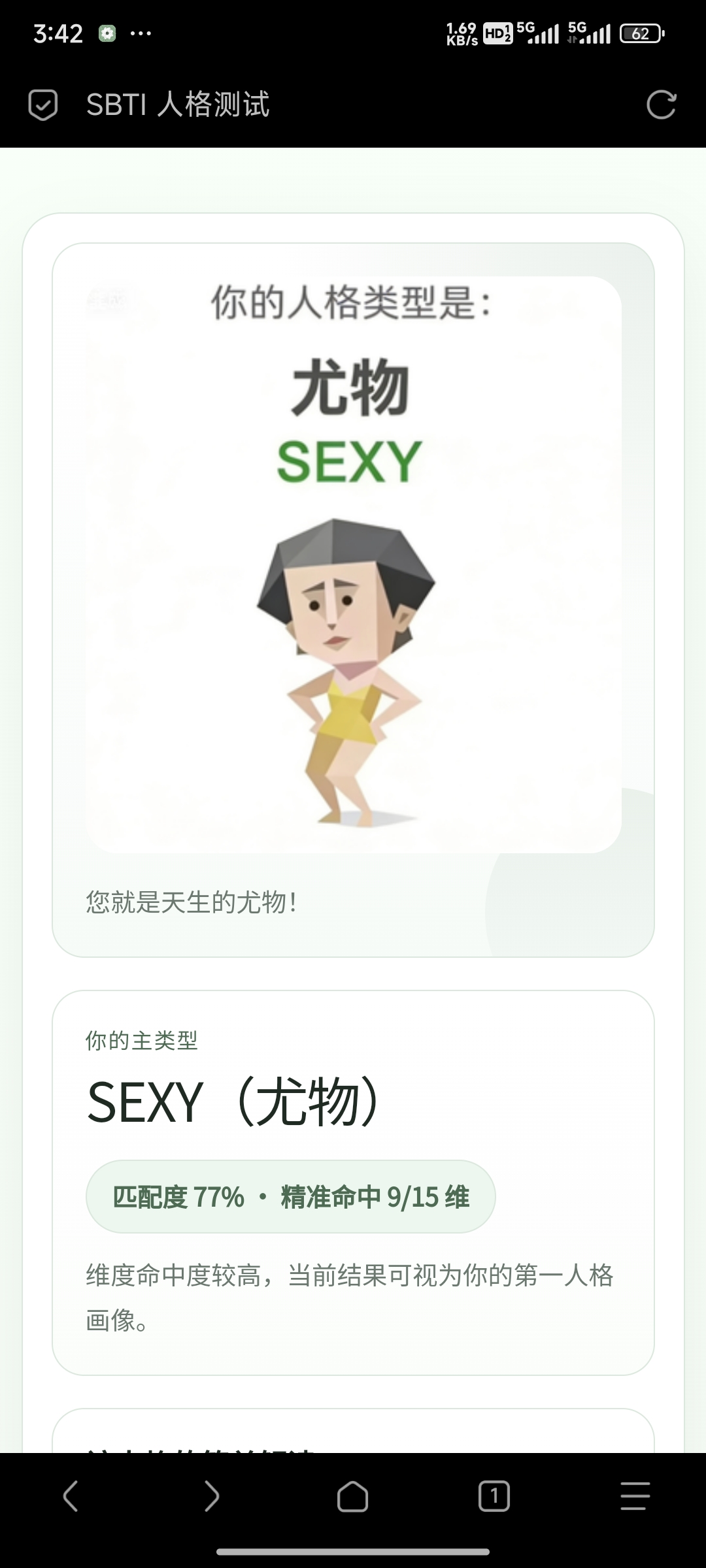Open the tab switcher
The width and height of the screenshot is (706, 1568).
494,1495
